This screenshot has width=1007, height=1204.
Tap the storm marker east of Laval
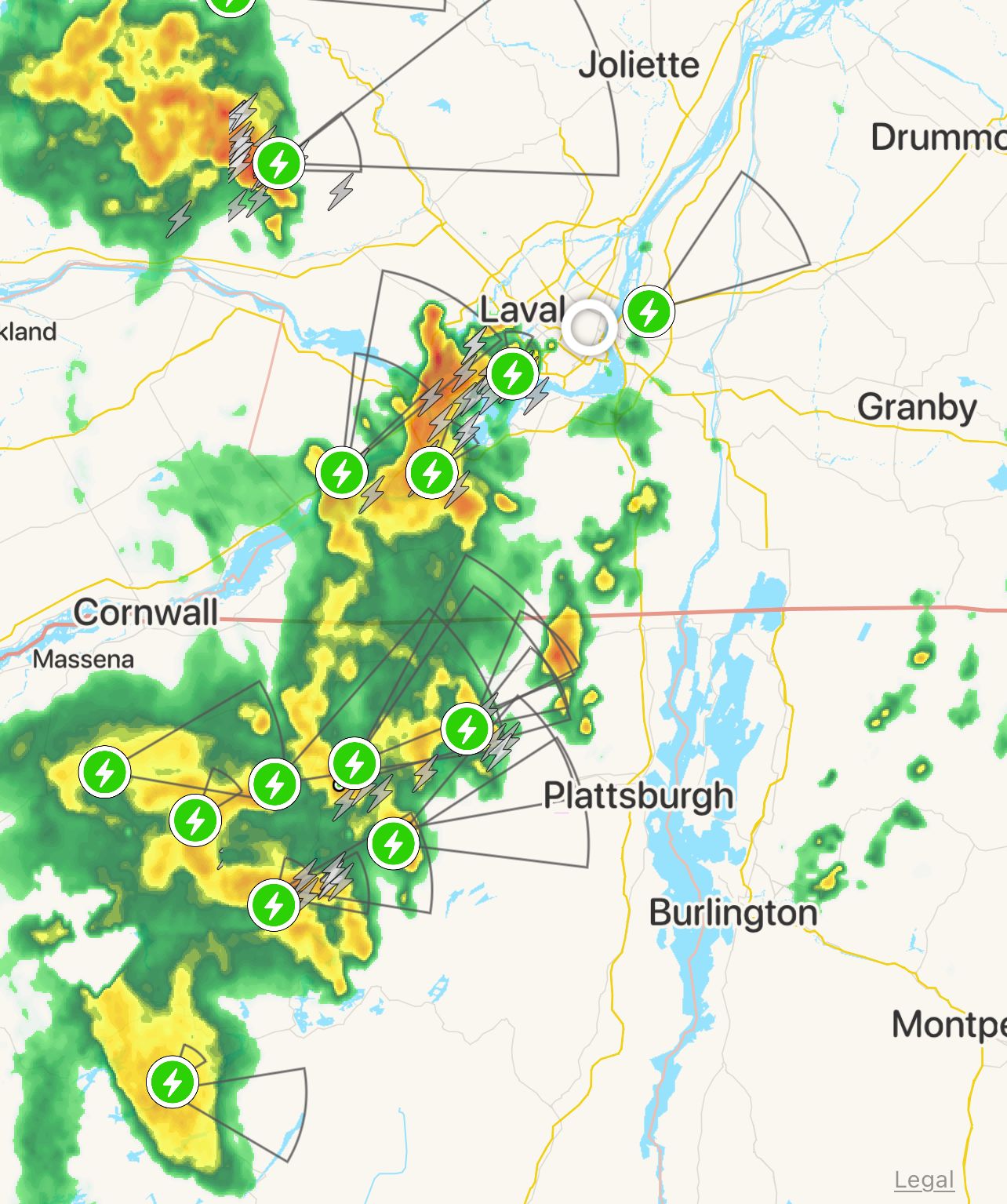(649, 311)
